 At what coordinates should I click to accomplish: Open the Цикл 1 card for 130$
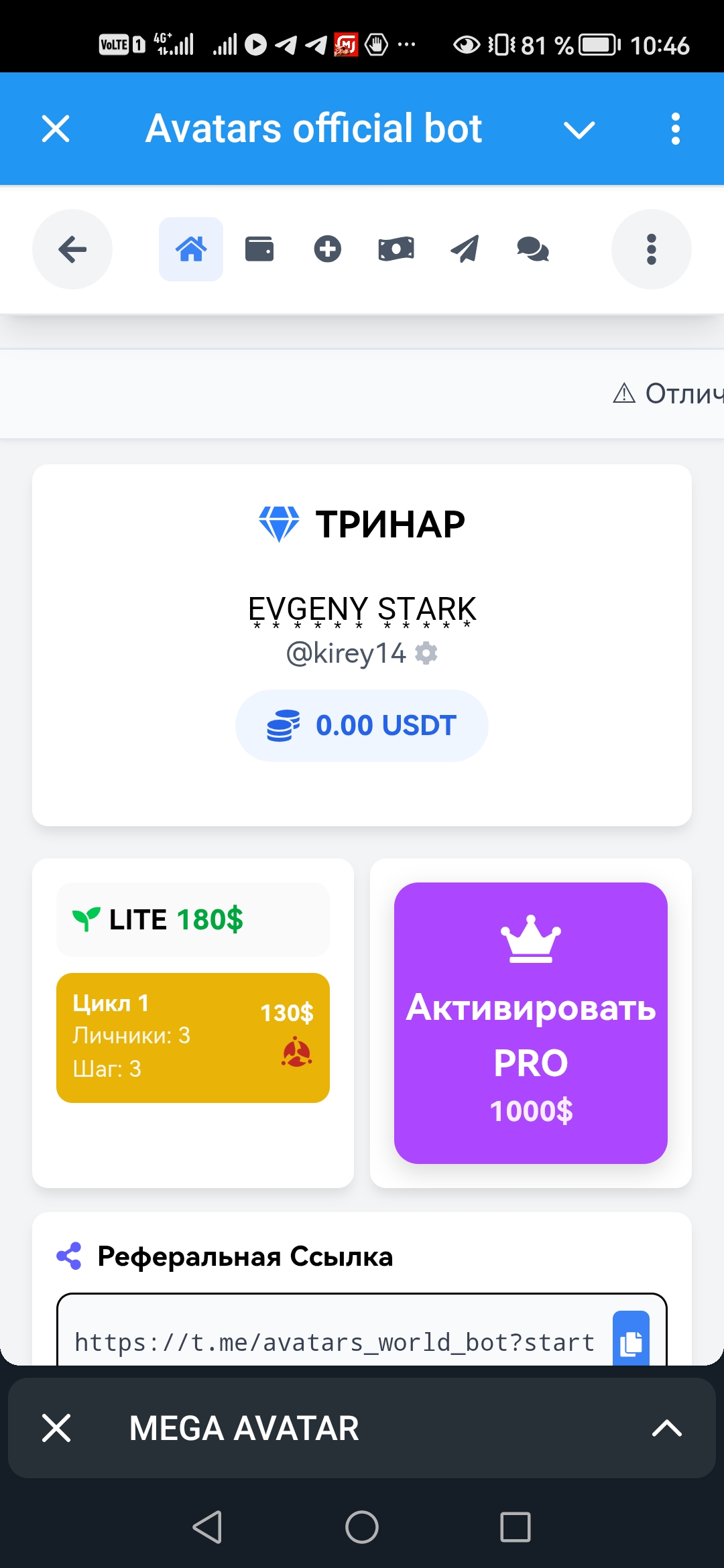coord(193,1037)
